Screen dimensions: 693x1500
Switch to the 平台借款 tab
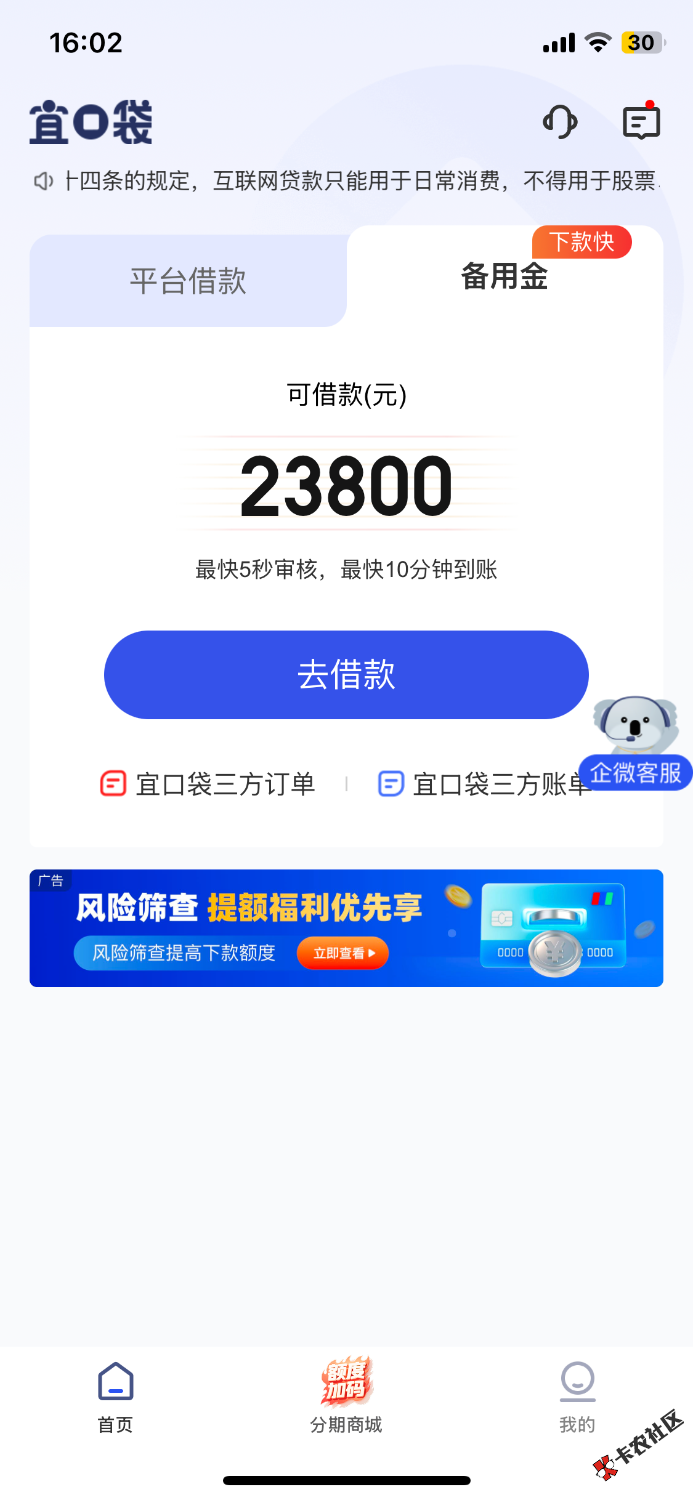click(188, 281)
